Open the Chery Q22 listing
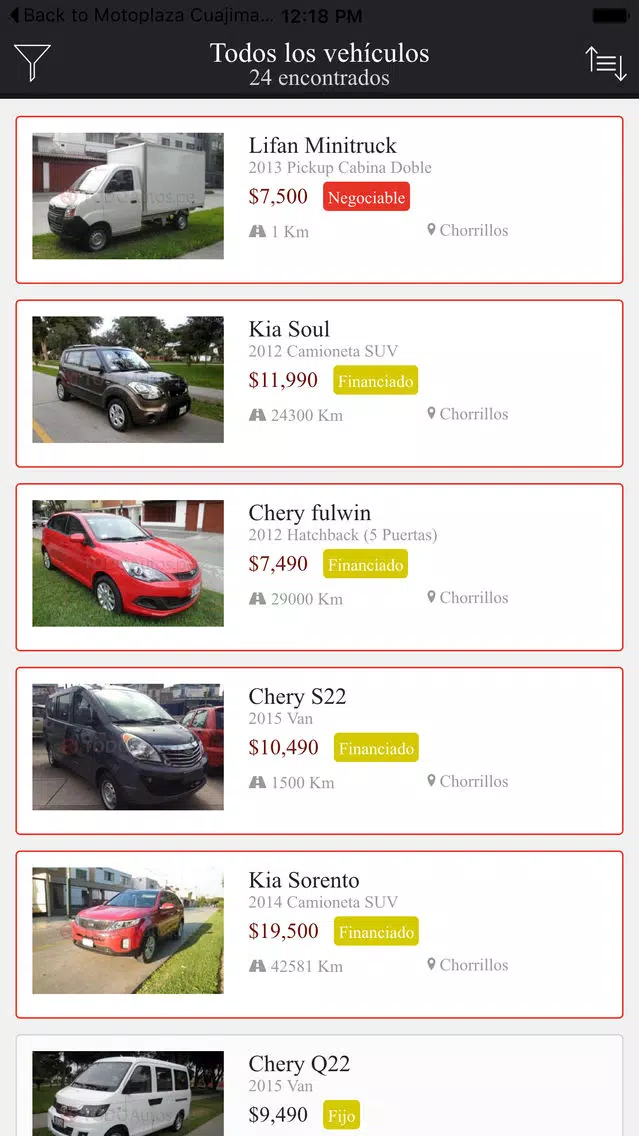 point(319,1088)
